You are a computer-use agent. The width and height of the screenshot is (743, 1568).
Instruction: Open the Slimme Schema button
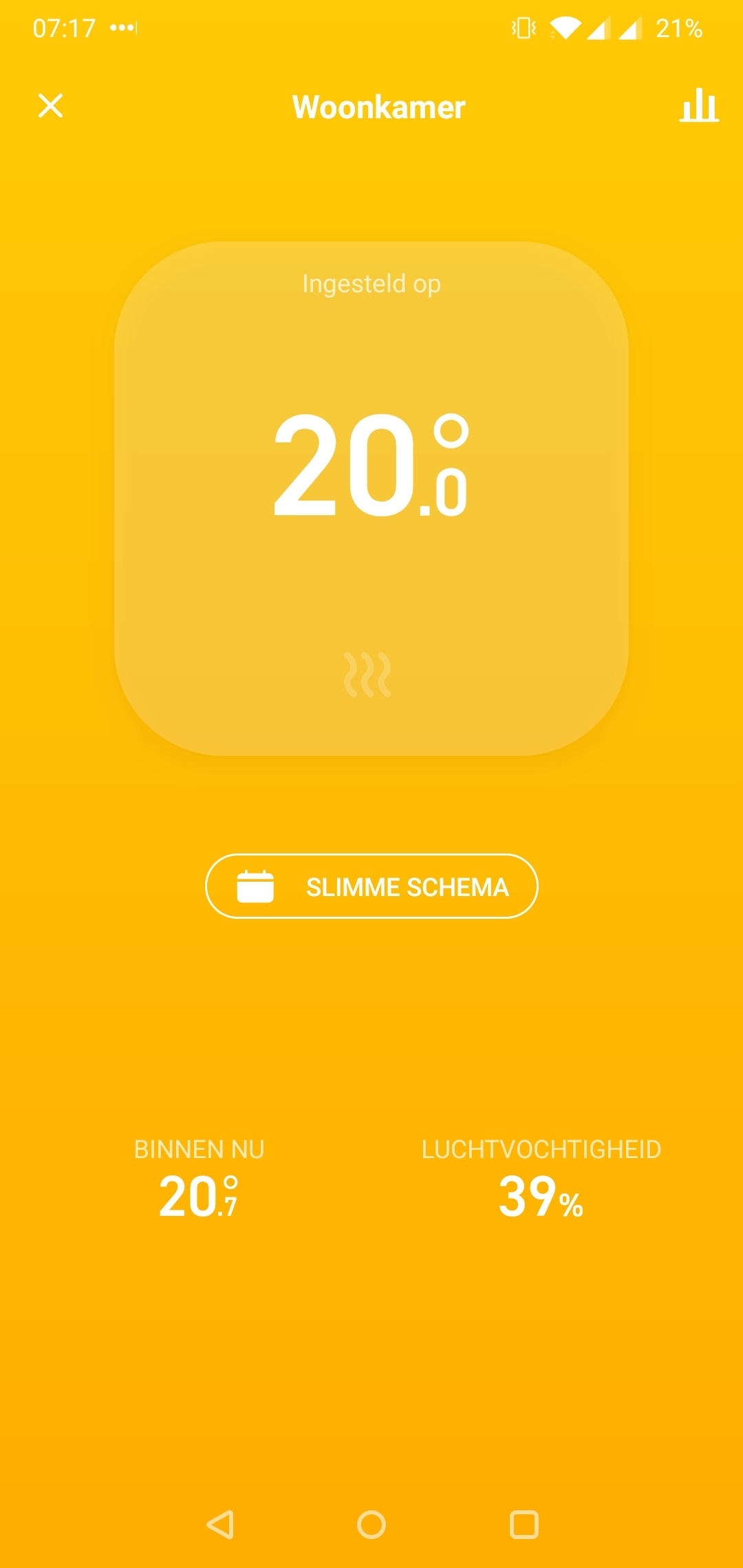click(x=371, y=886)
